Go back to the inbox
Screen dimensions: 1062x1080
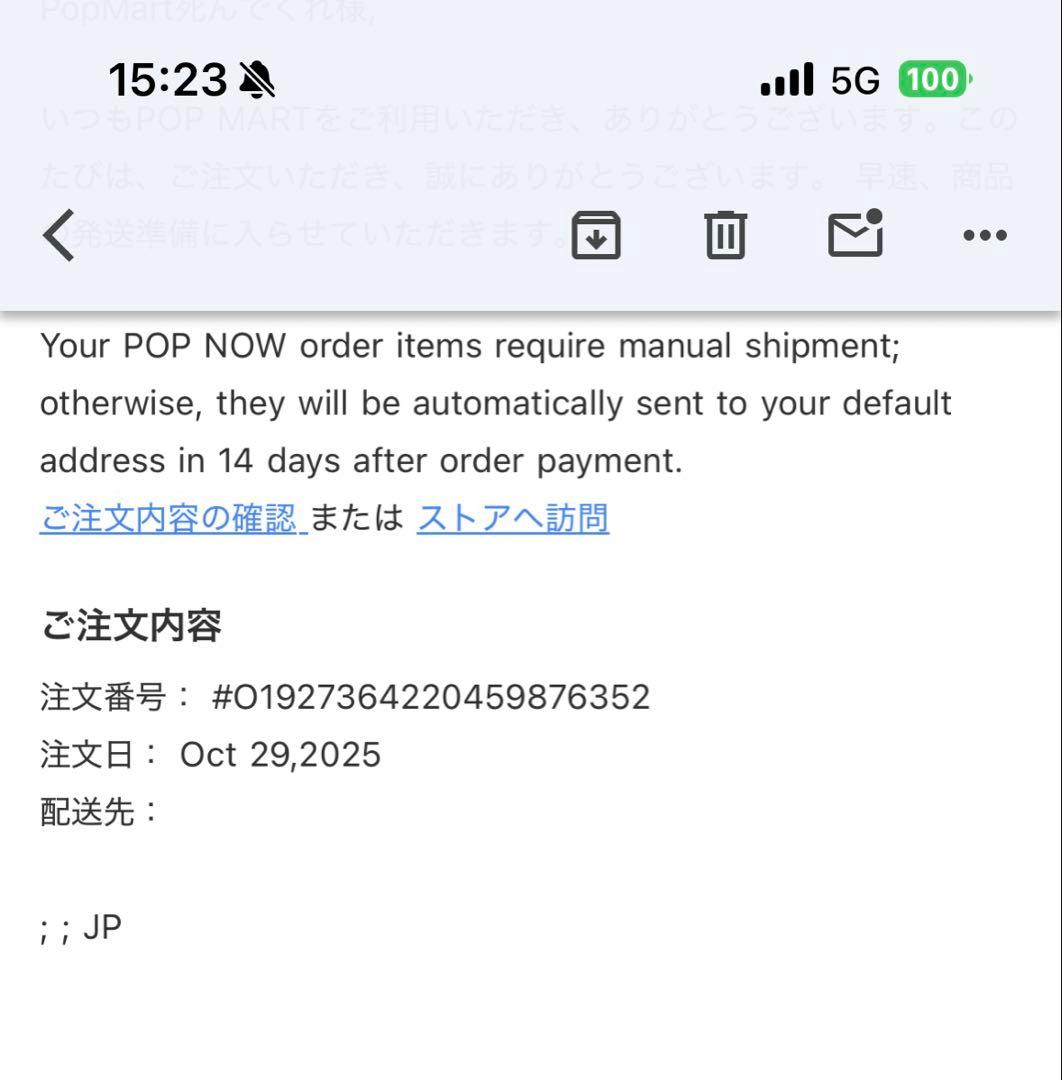coord(59,236)
